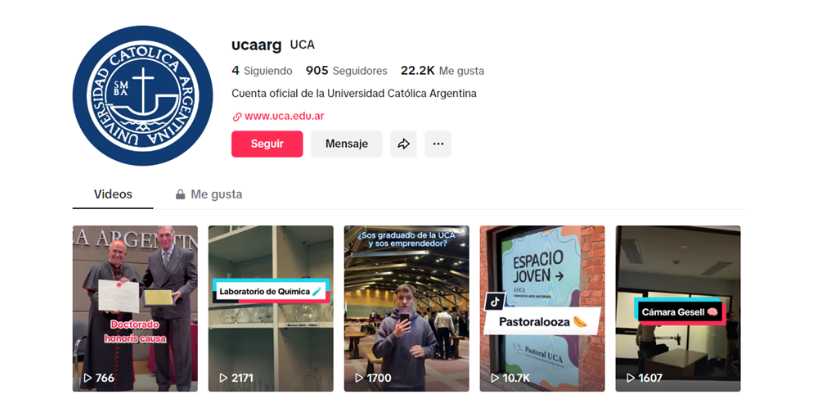The height and width of the screenshot is (410, 814).
Task: Tap the Mensaje button
Action: pos(346,144)
